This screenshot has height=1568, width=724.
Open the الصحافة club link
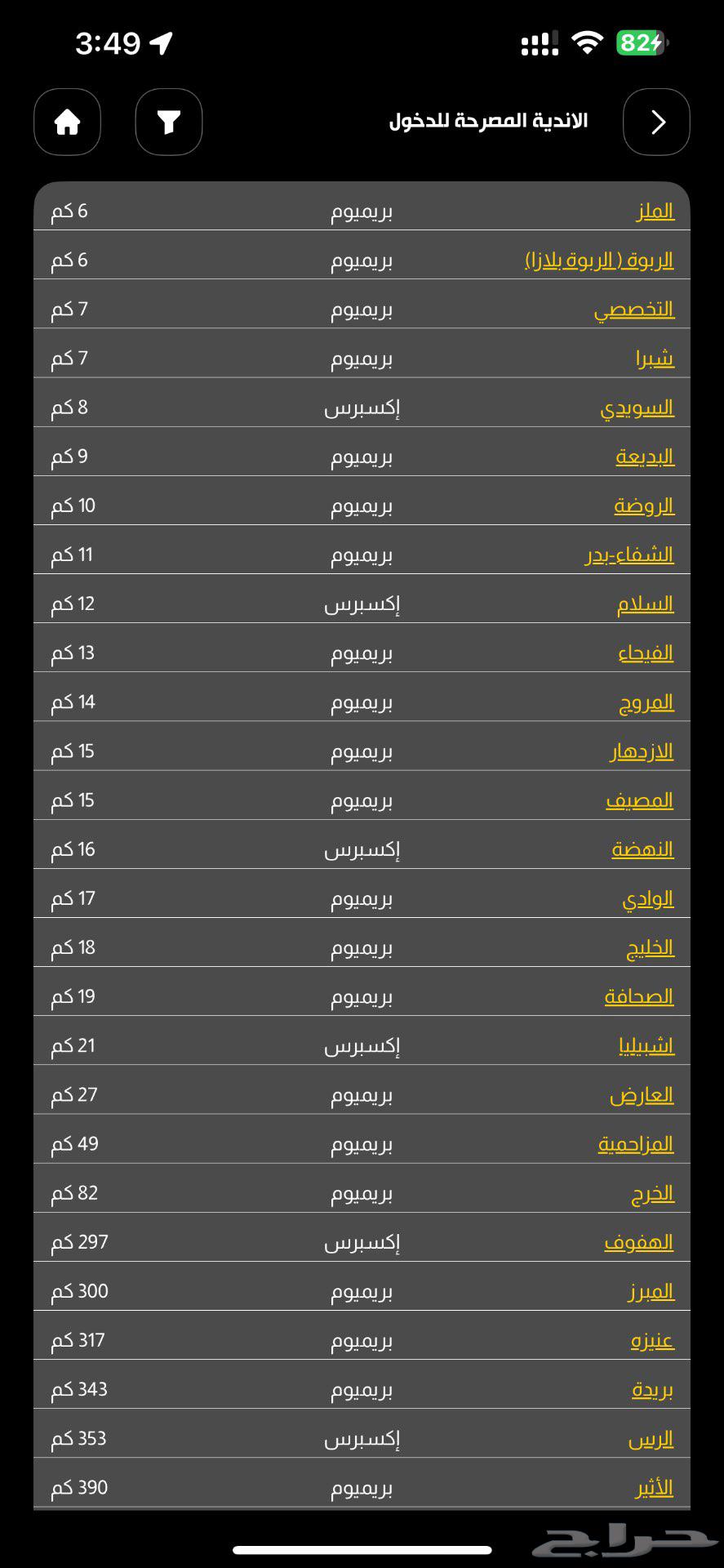pos(639,996)
